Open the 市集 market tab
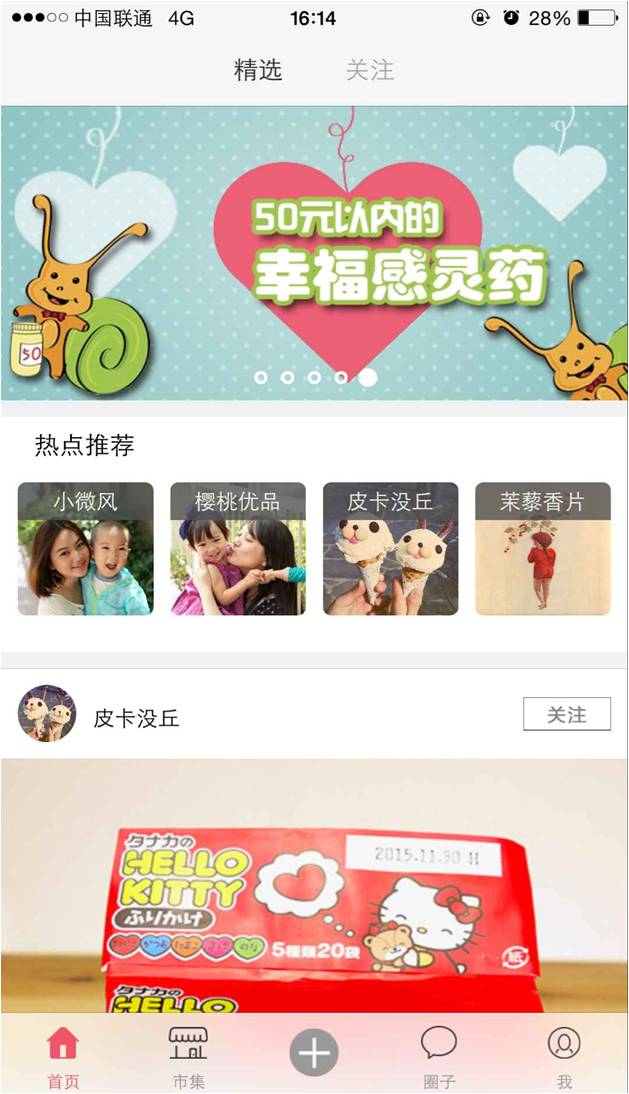Viewport: 629px width, 1094px height. coord(188,1056)
